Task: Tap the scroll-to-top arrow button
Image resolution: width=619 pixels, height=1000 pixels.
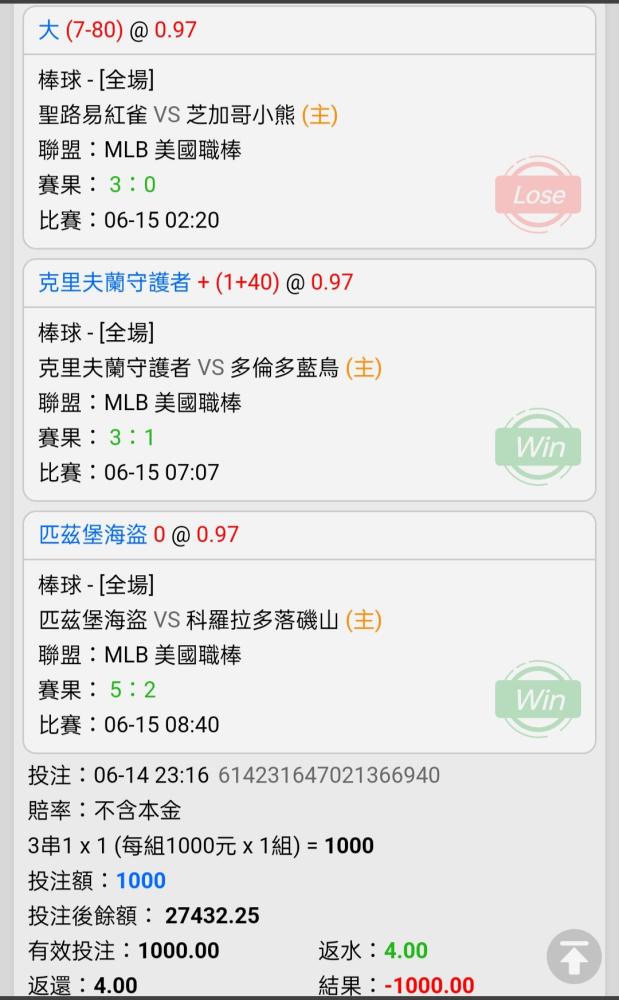Action: coord(574,957)
